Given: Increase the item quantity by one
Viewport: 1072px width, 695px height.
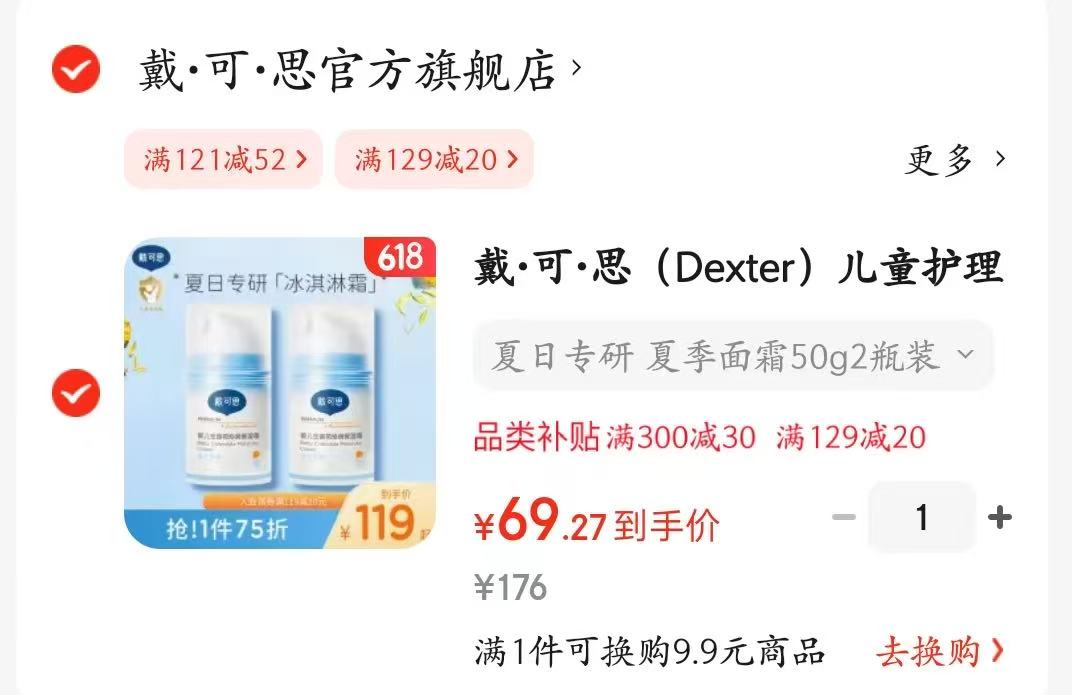Looking at the screenshot, I should tap(999, 517).
